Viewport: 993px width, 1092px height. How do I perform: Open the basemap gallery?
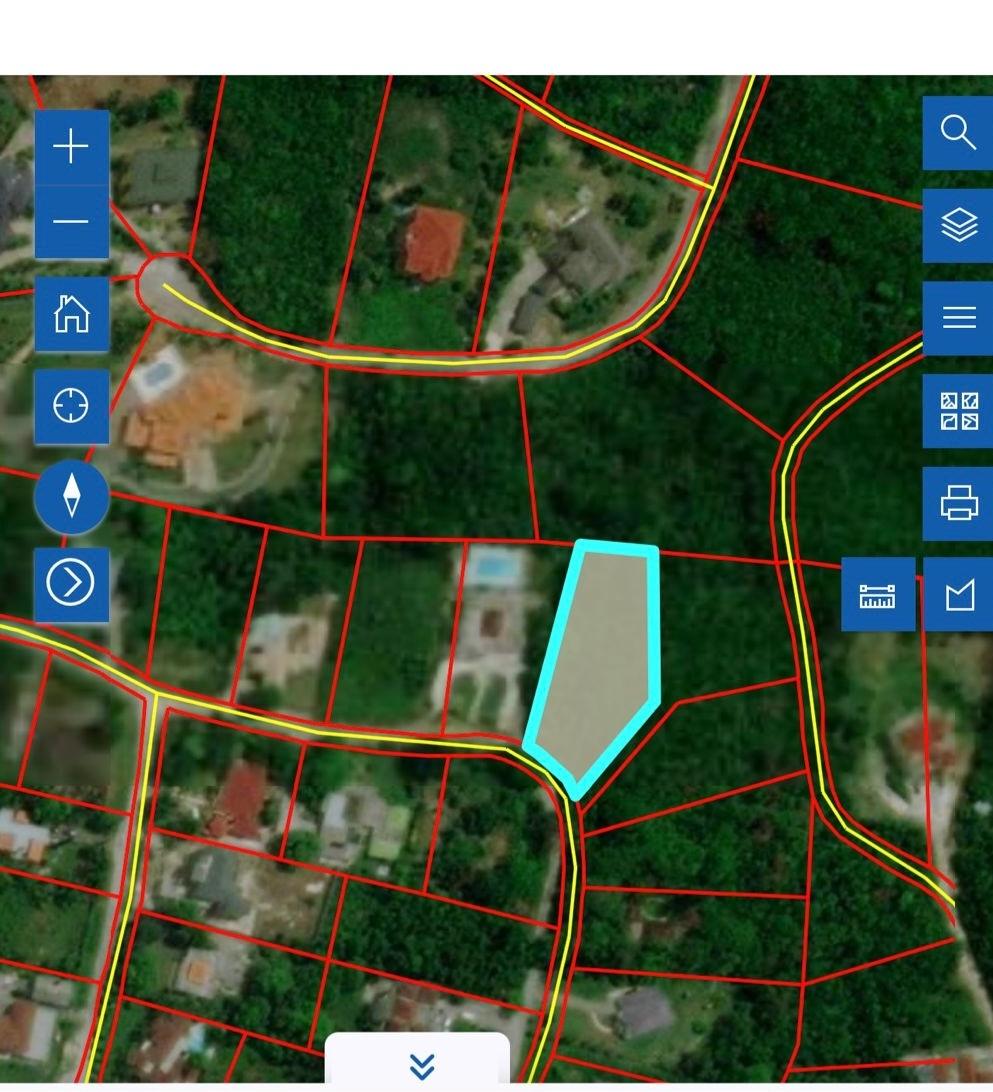(x=957, y=411)
